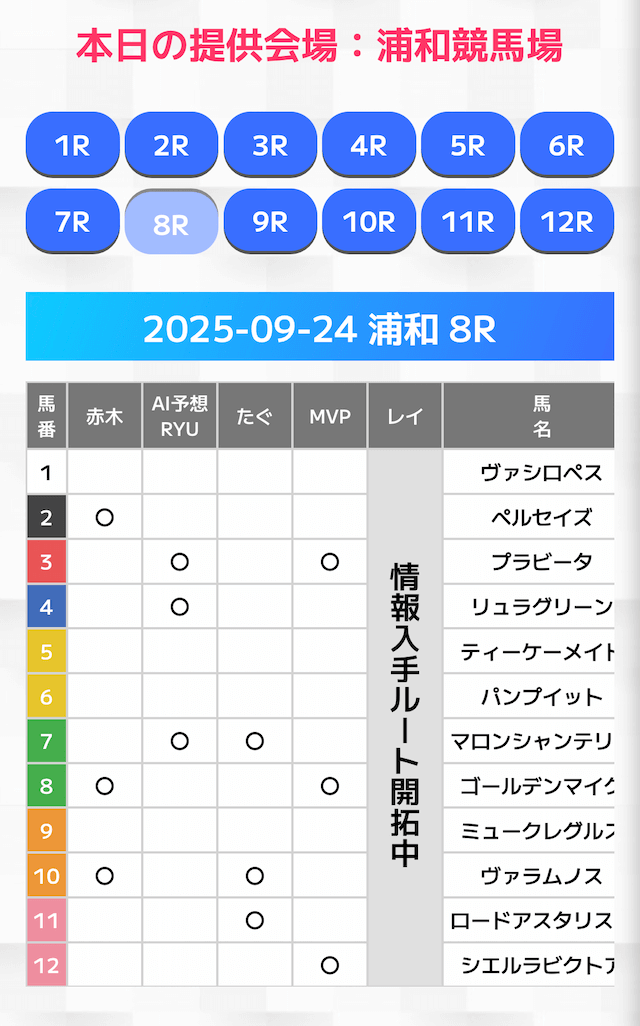
Task: Choose race 6R
Action: click(567, 145)
